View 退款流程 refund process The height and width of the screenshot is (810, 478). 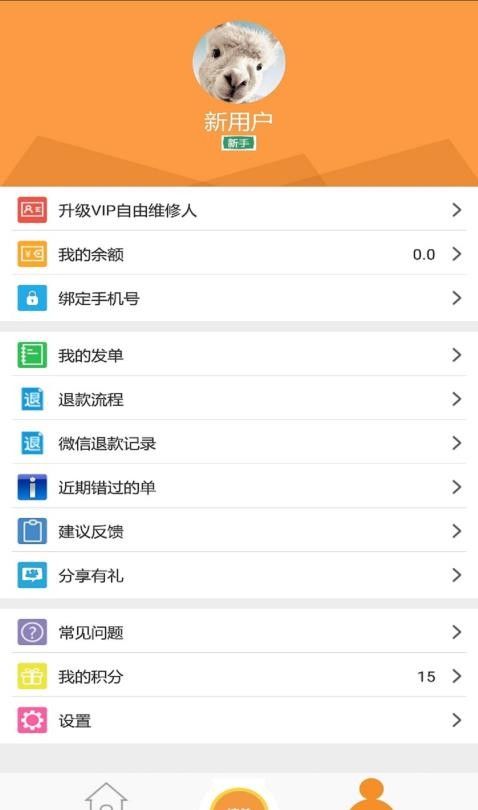pyautogui.click(x=239, y=399)
